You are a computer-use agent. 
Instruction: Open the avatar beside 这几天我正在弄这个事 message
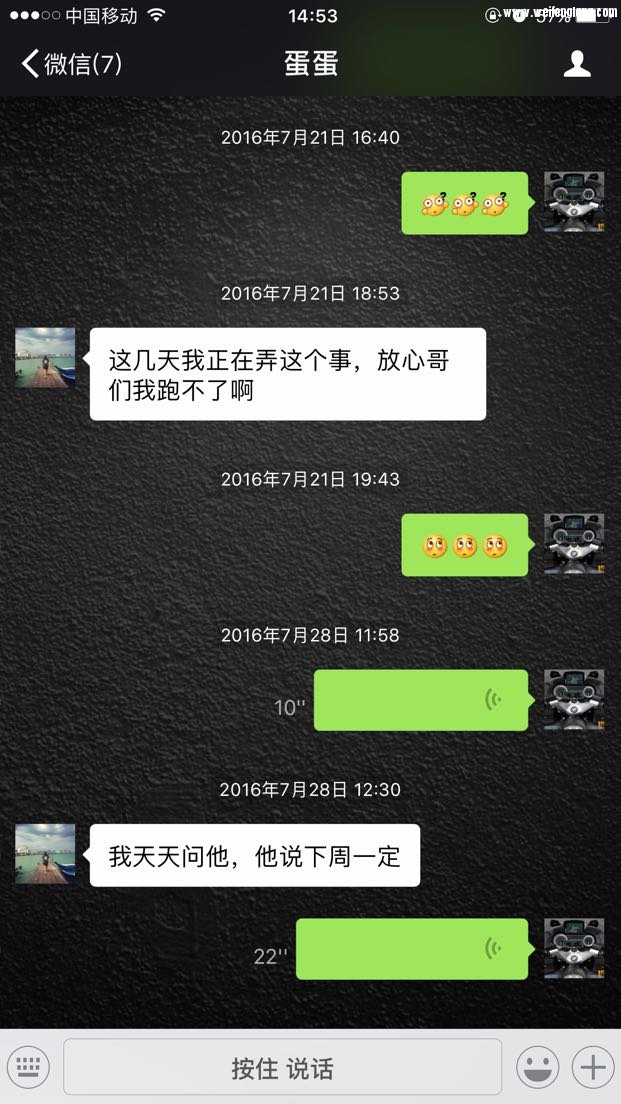(45, 357)
